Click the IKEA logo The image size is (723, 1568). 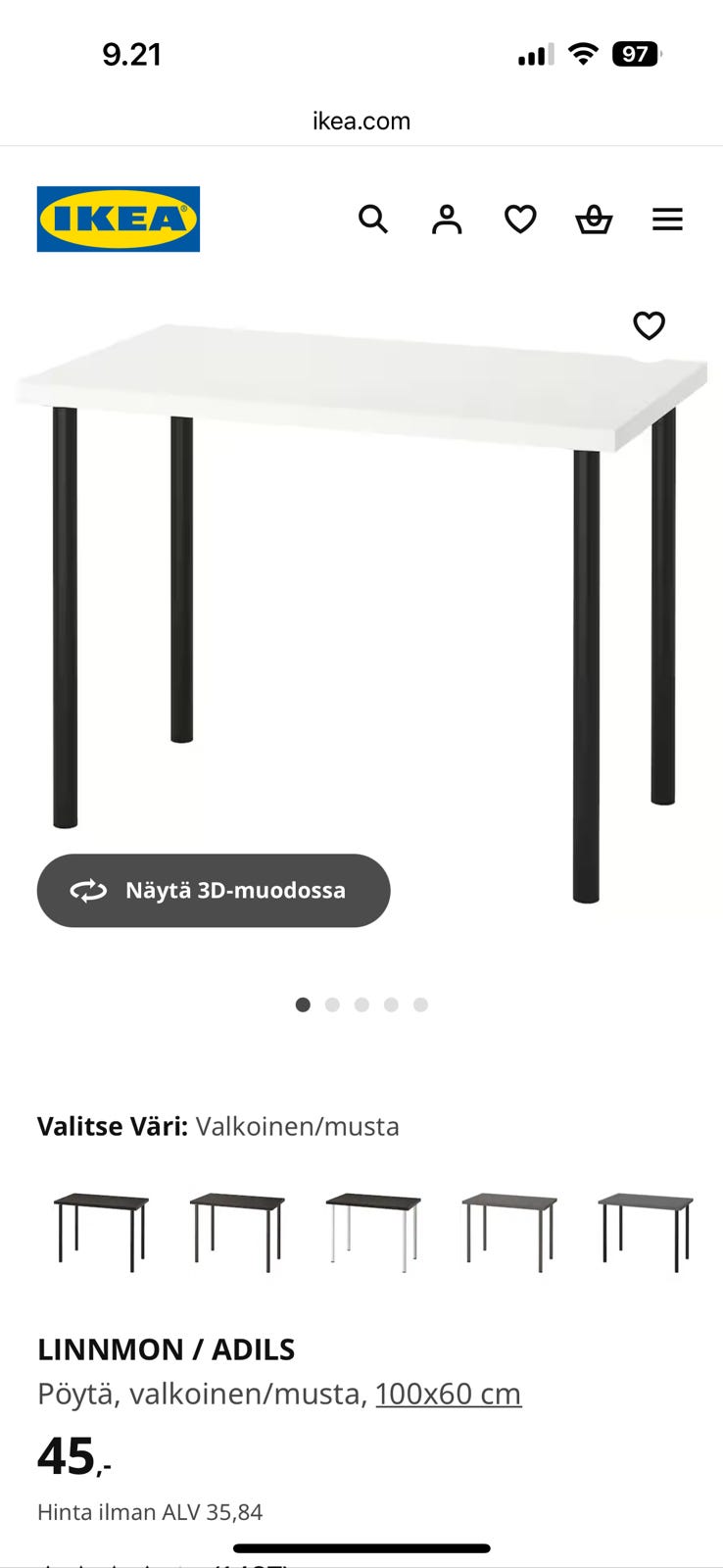pos(118,219)
